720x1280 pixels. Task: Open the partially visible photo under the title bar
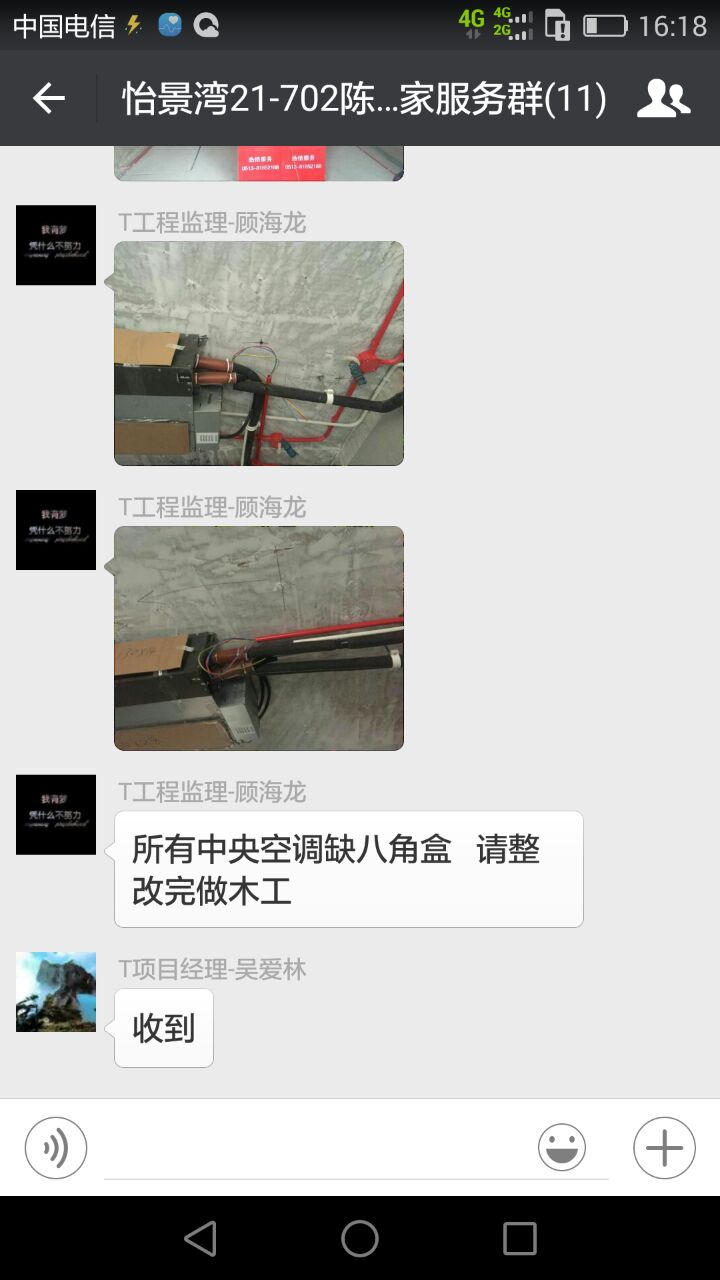pyautogui.click(x=259, y=163)
